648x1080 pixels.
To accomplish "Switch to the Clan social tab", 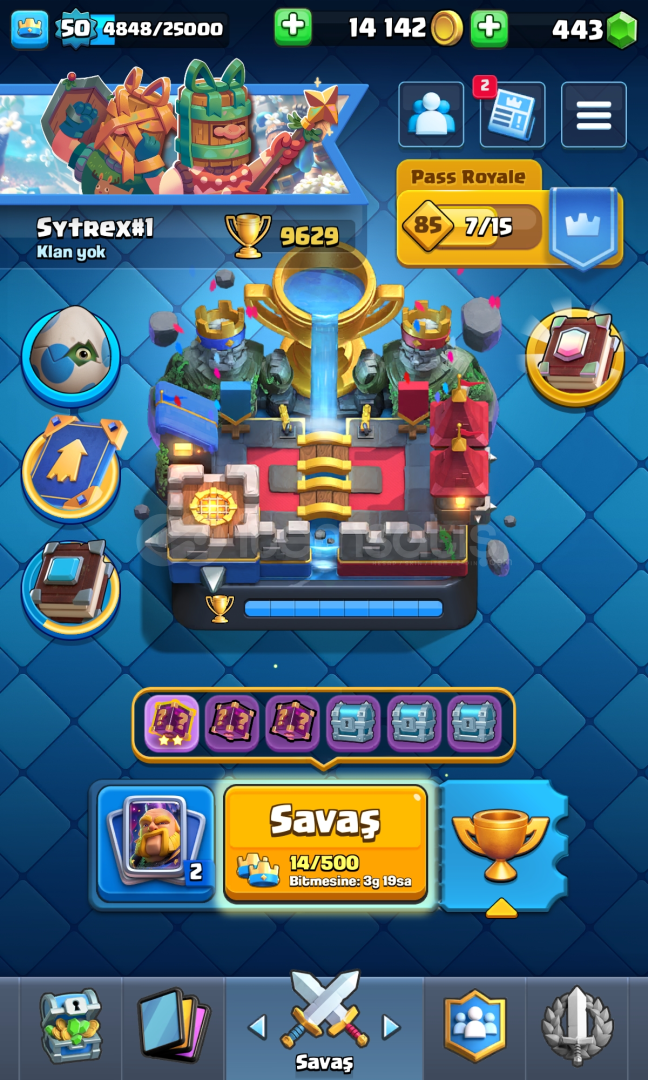I will (x=475, y=1027).
